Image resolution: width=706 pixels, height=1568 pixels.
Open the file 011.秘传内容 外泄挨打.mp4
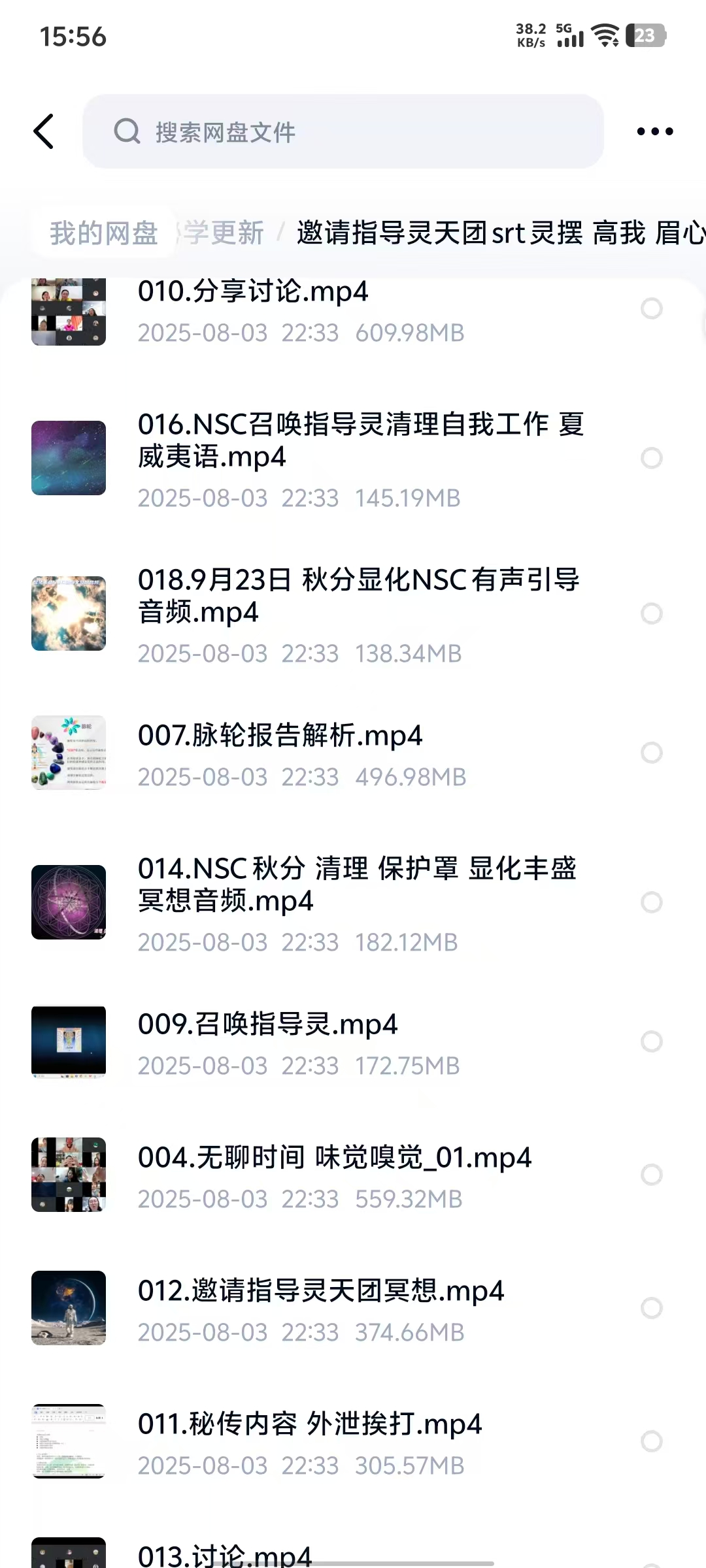click(x=309, y=1425)
